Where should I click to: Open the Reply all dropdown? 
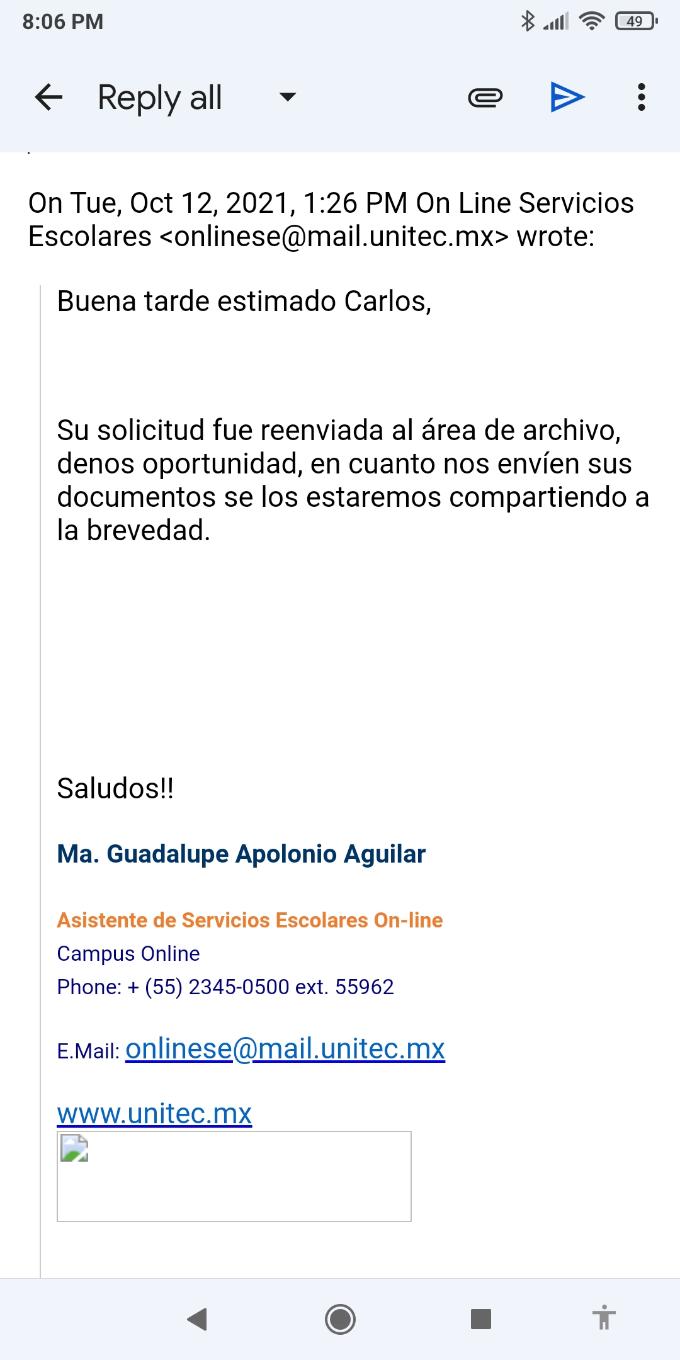tap(287, 97)
